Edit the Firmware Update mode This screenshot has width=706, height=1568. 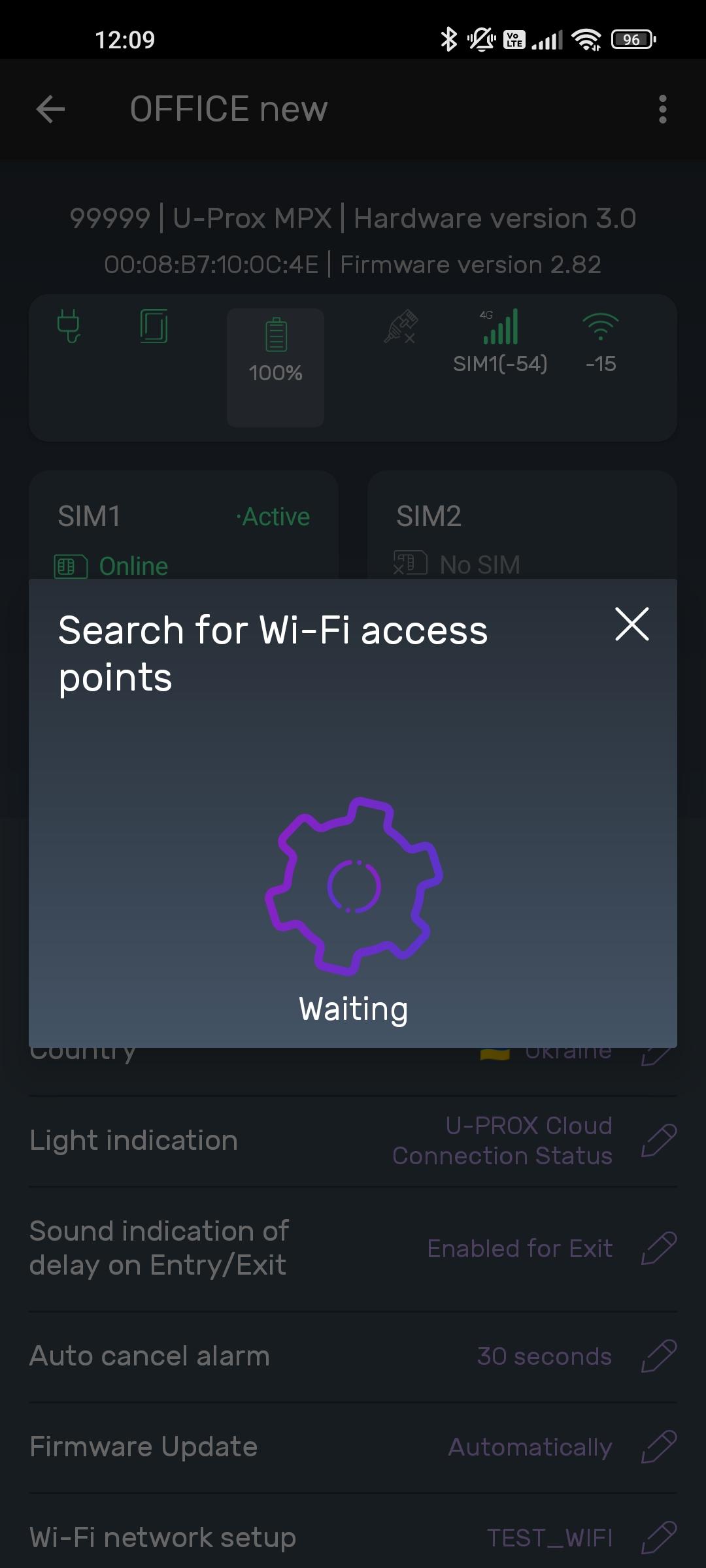click(658, 1447)
